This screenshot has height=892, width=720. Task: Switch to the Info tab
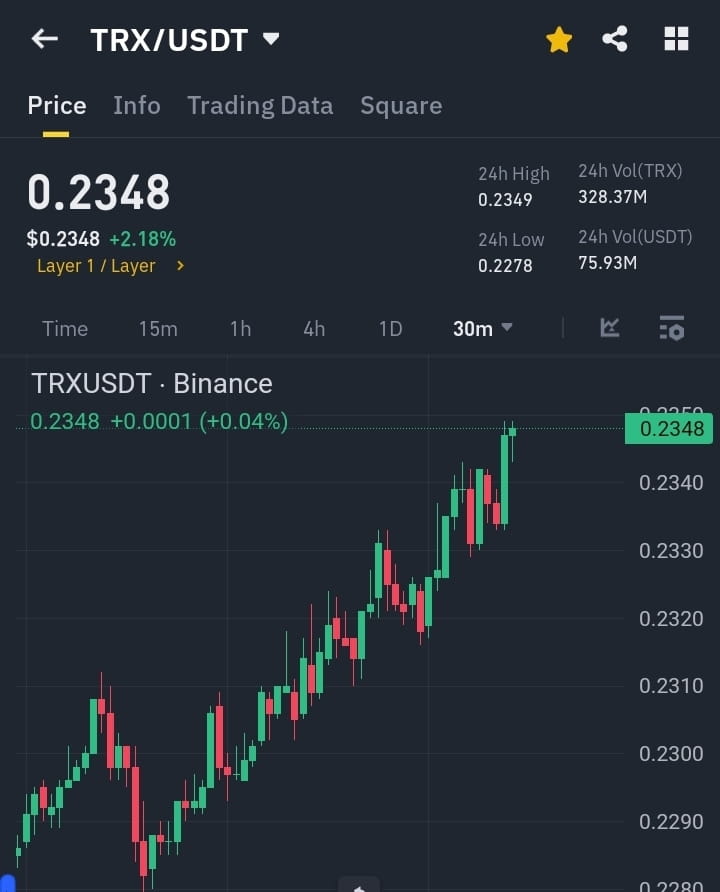[136, 105]
